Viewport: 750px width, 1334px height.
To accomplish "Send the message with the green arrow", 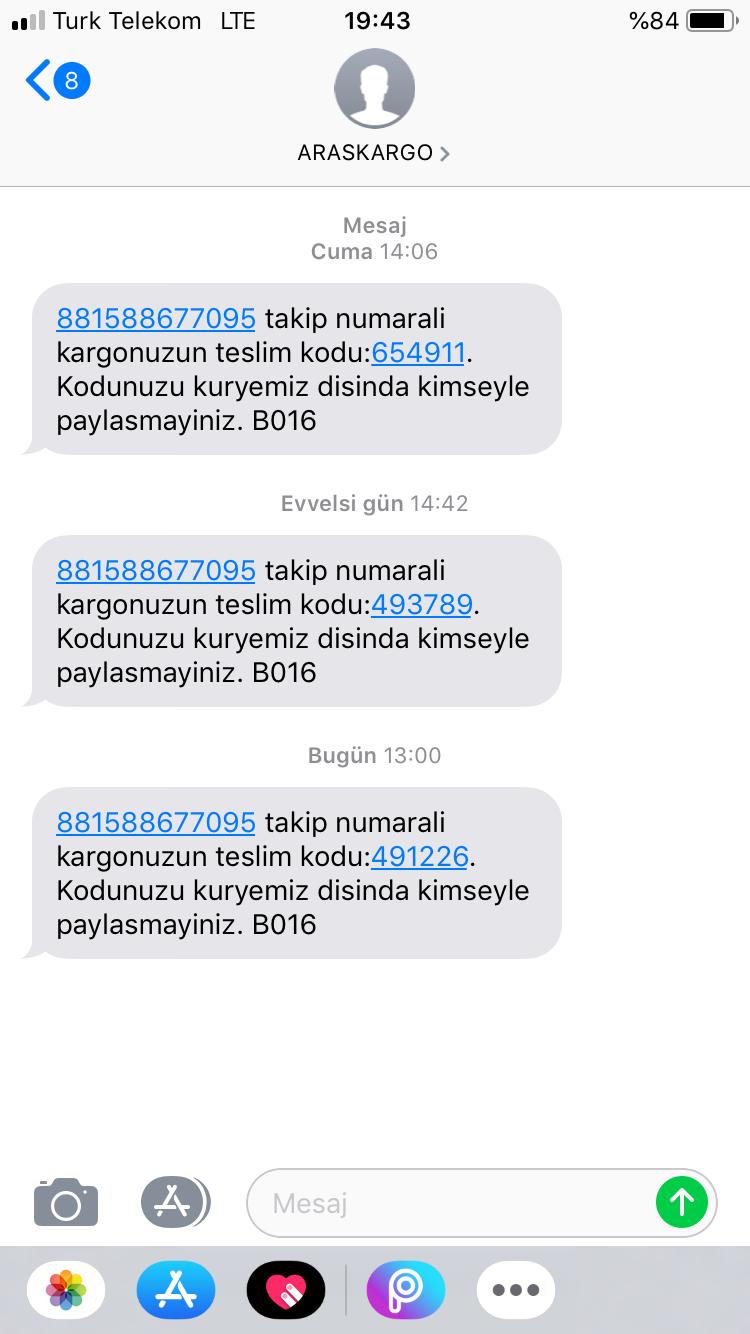I will (x=682, y=1201).
